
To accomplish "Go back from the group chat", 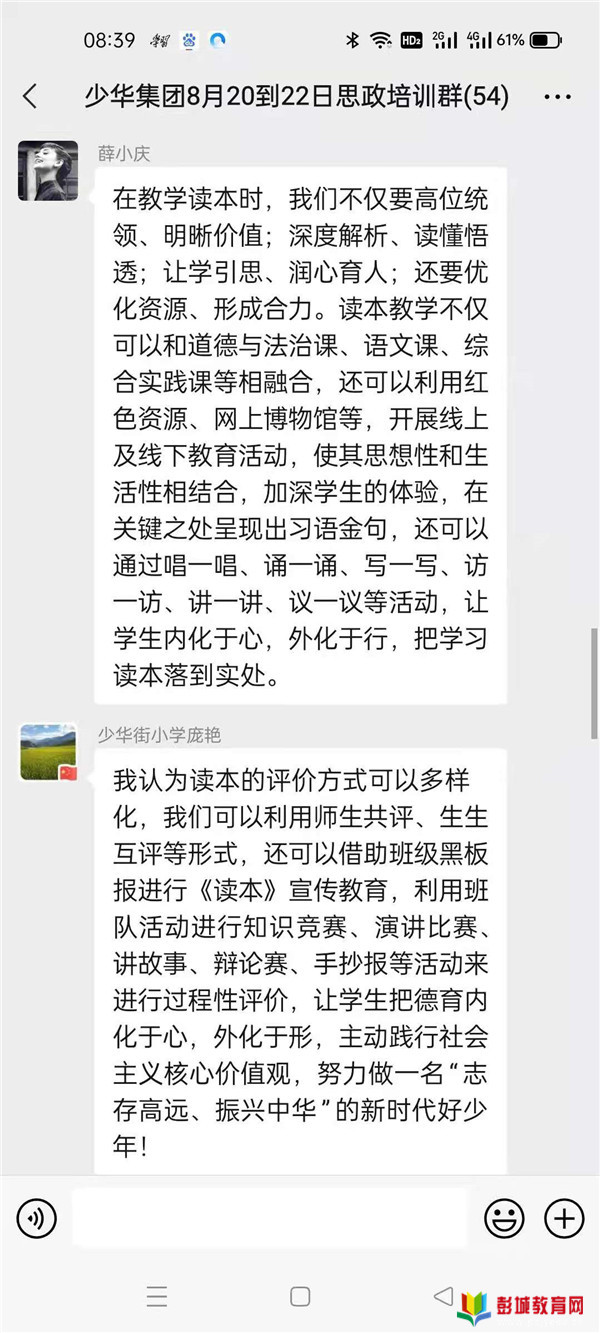I will pyautogui.click(x=30, y=97).
